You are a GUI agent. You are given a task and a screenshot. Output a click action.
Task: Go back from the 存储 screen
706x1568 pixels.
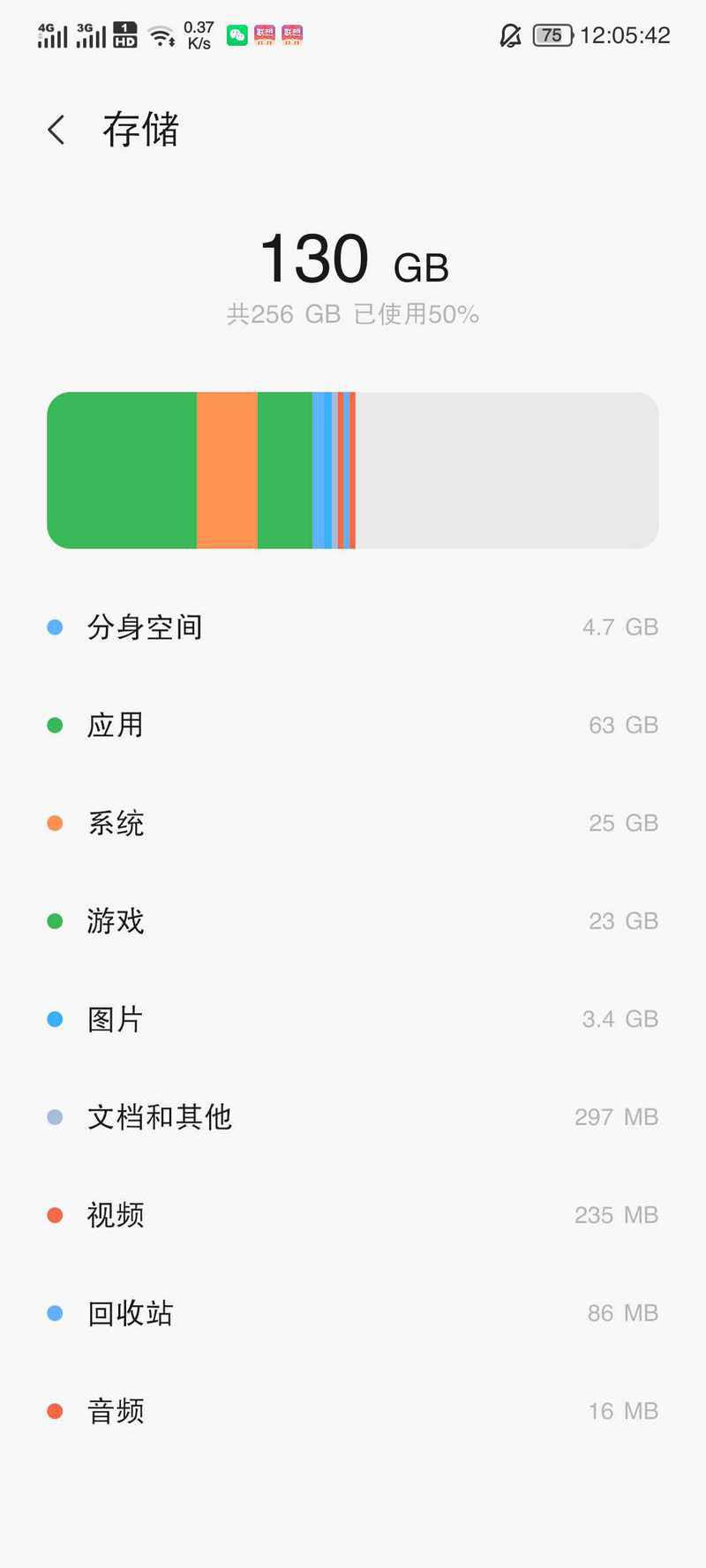(56, 130)
